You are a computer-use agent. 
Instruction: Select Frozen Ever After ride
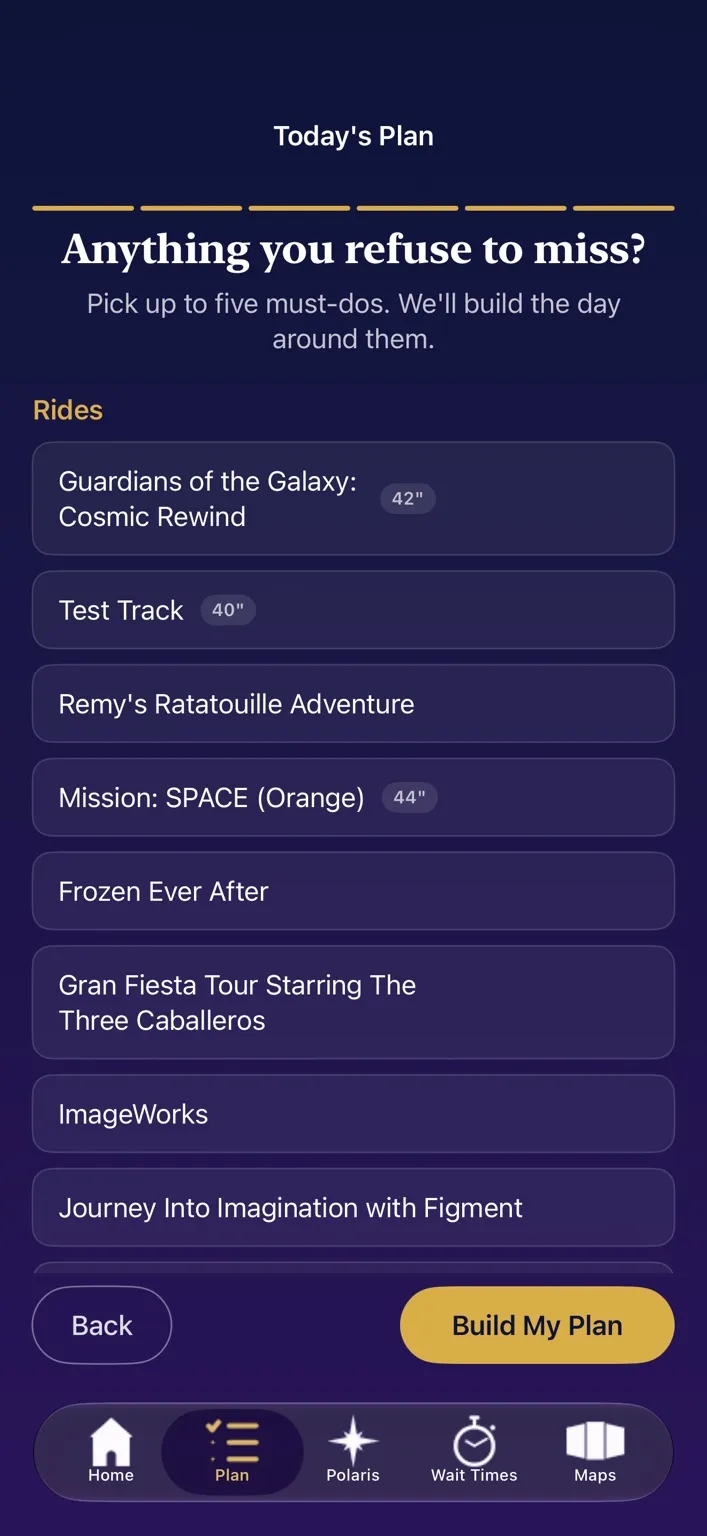pos(353,891)
